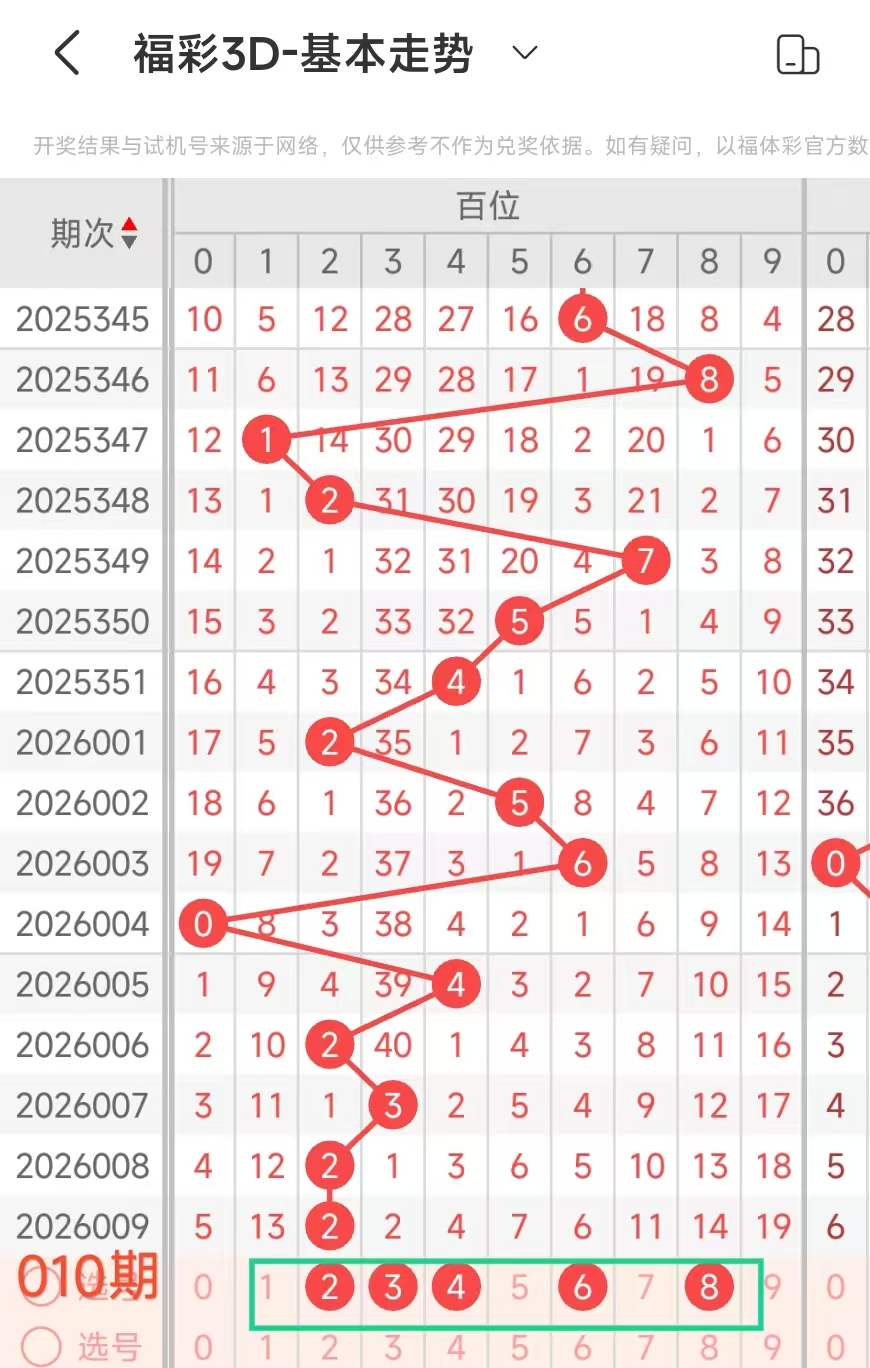The image size is (870, 1368).
Task: Unselect highlighted number 8 in the pick row
Action: pyautogui.click(x=709, y=1287)
